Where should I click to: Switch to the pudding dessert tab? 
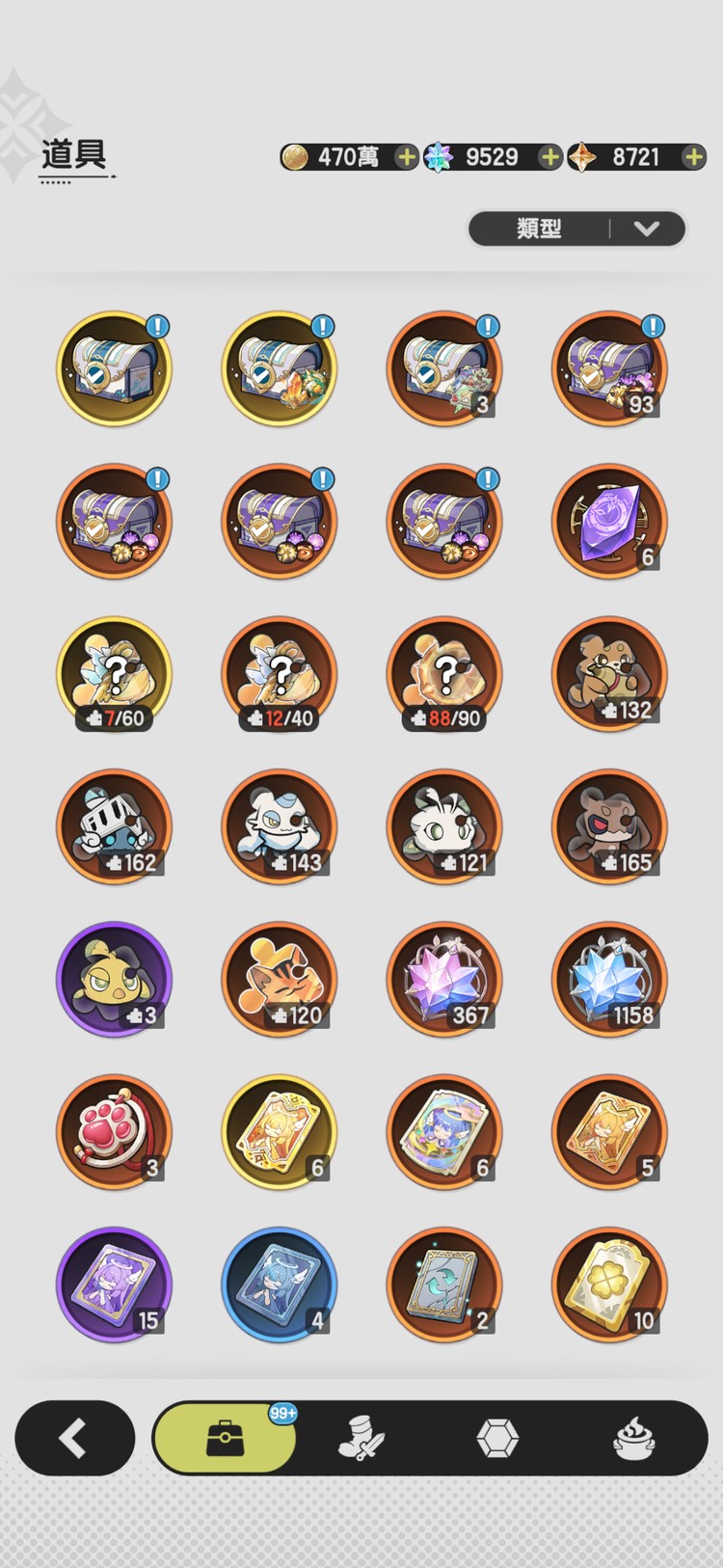click(x=634, y=1440)
